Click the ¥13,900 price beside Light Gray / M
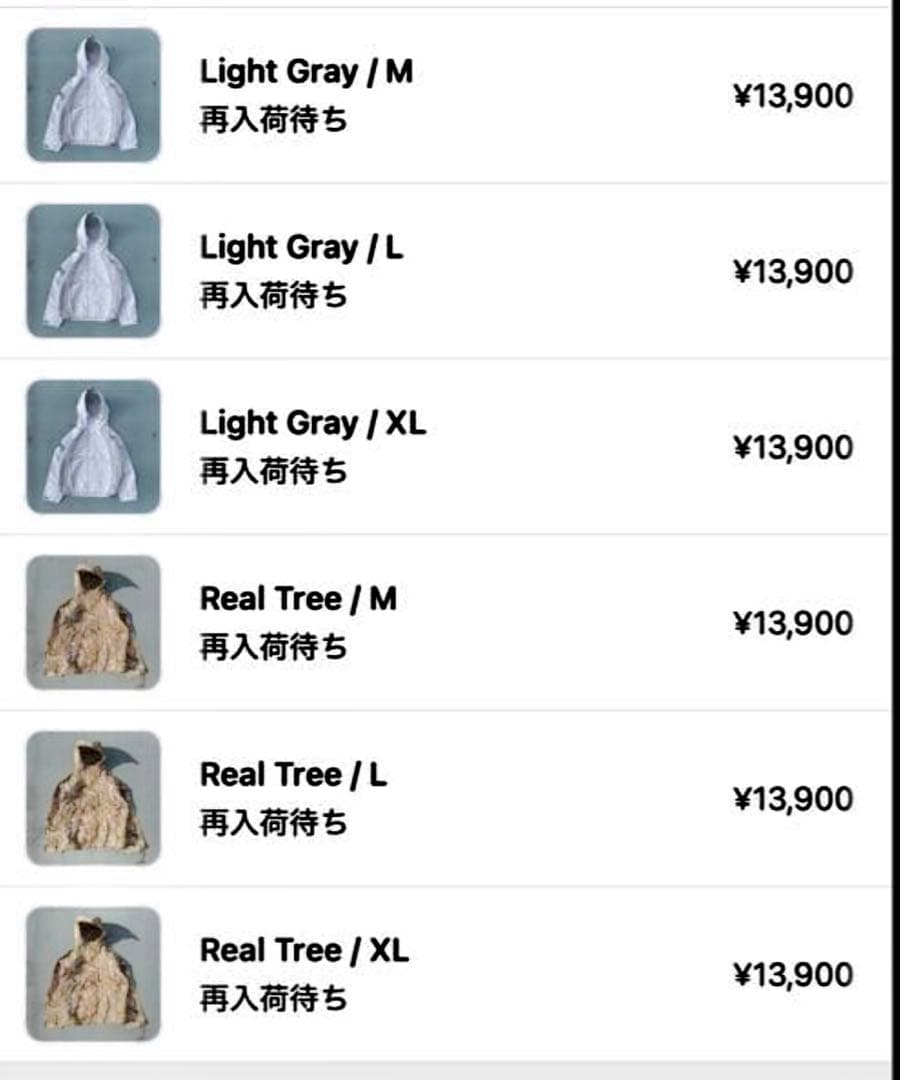This screenshot has height=1080, width=900. pyautogui.click(x=792, y=95)
